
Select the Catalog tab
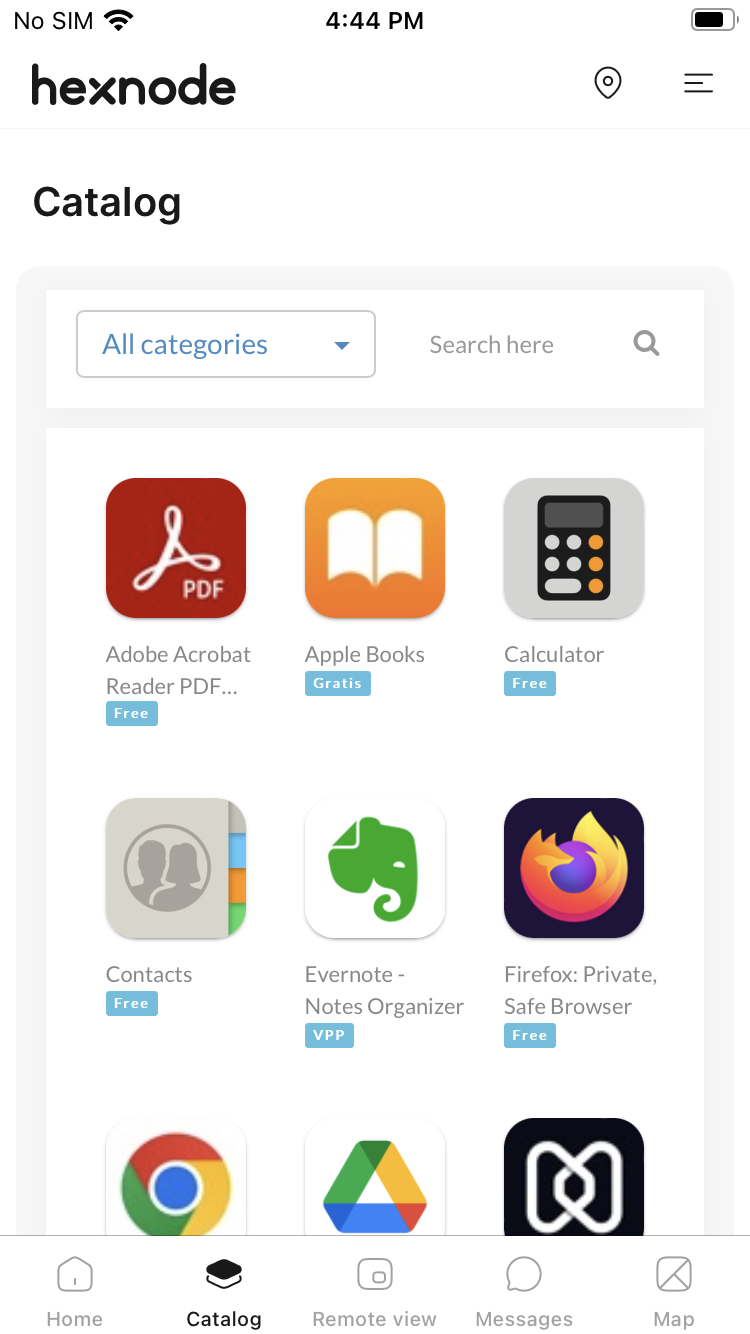tap(224, 1291)
